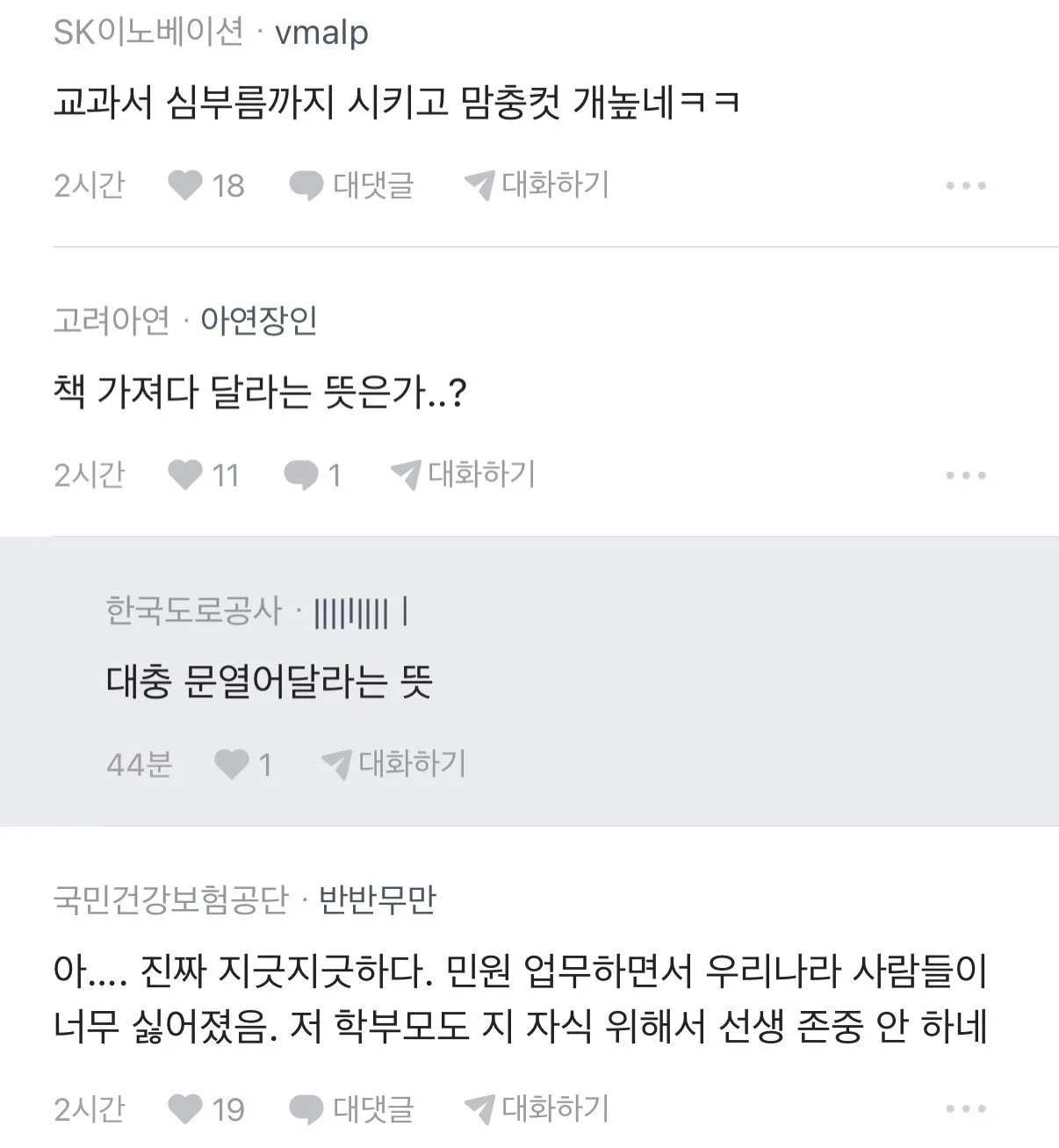Unlike vmalp's comment showing 18 likes
1059x1148 pixels.
(185, 184)
